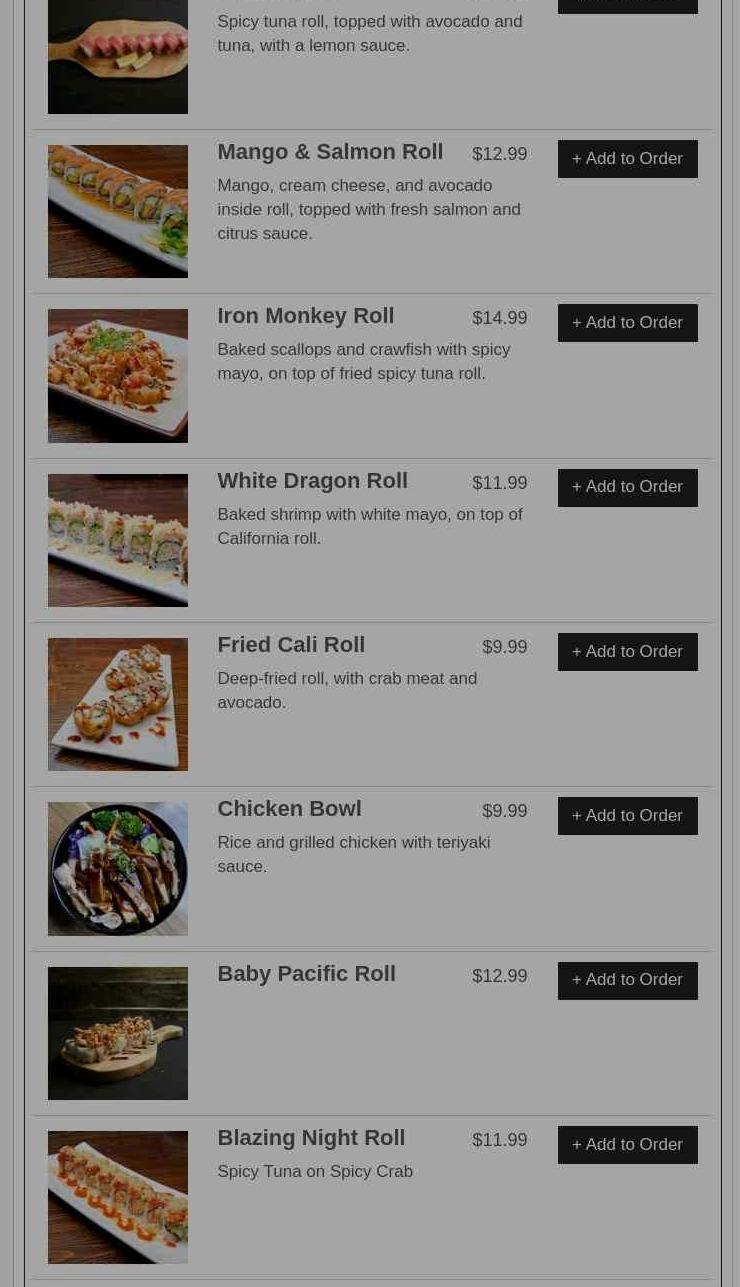Add Chicken Bowl to order
This screenshot has height=1287, width=740.
coord(627,816)
